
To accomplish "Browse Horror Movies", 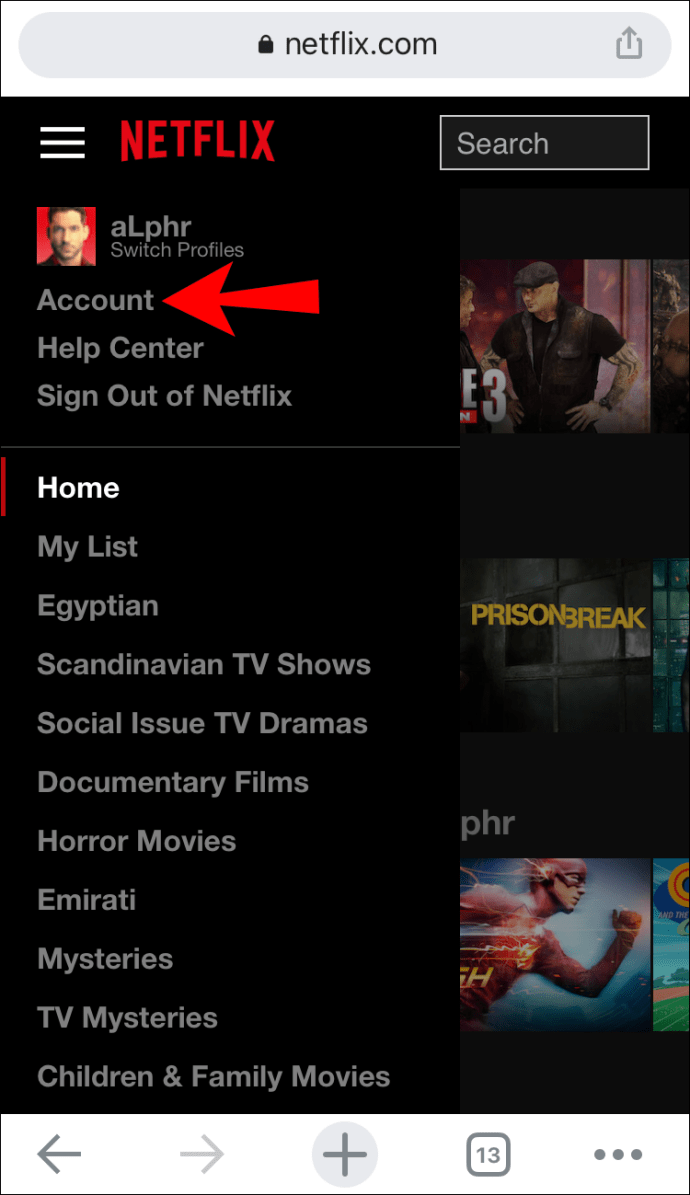I will tap(136, 841).
